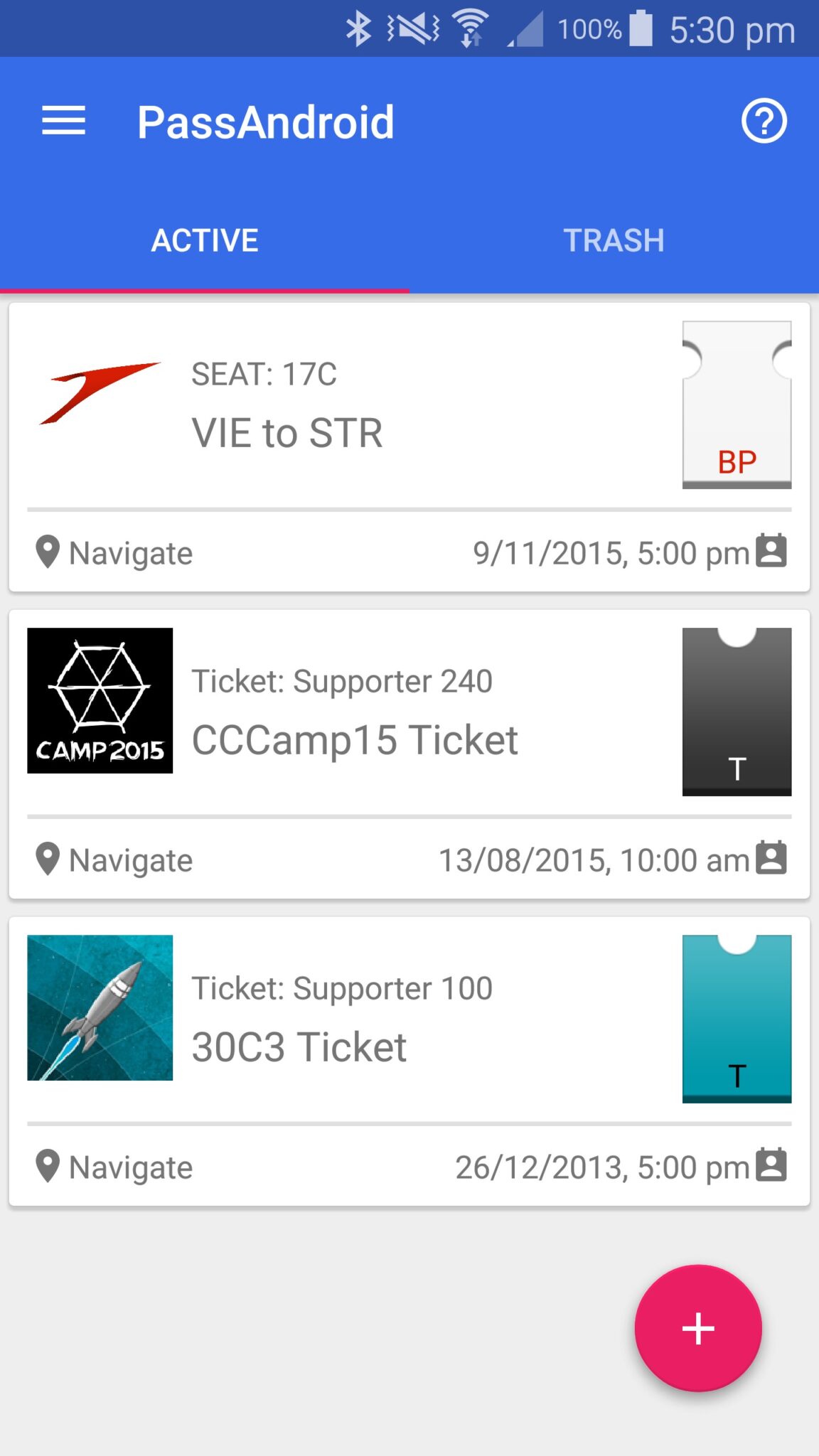Click the location pin on the 30C3 card
This screenshot has height=1456, width=819.
pyautogui.click(x=47, y=1166)
